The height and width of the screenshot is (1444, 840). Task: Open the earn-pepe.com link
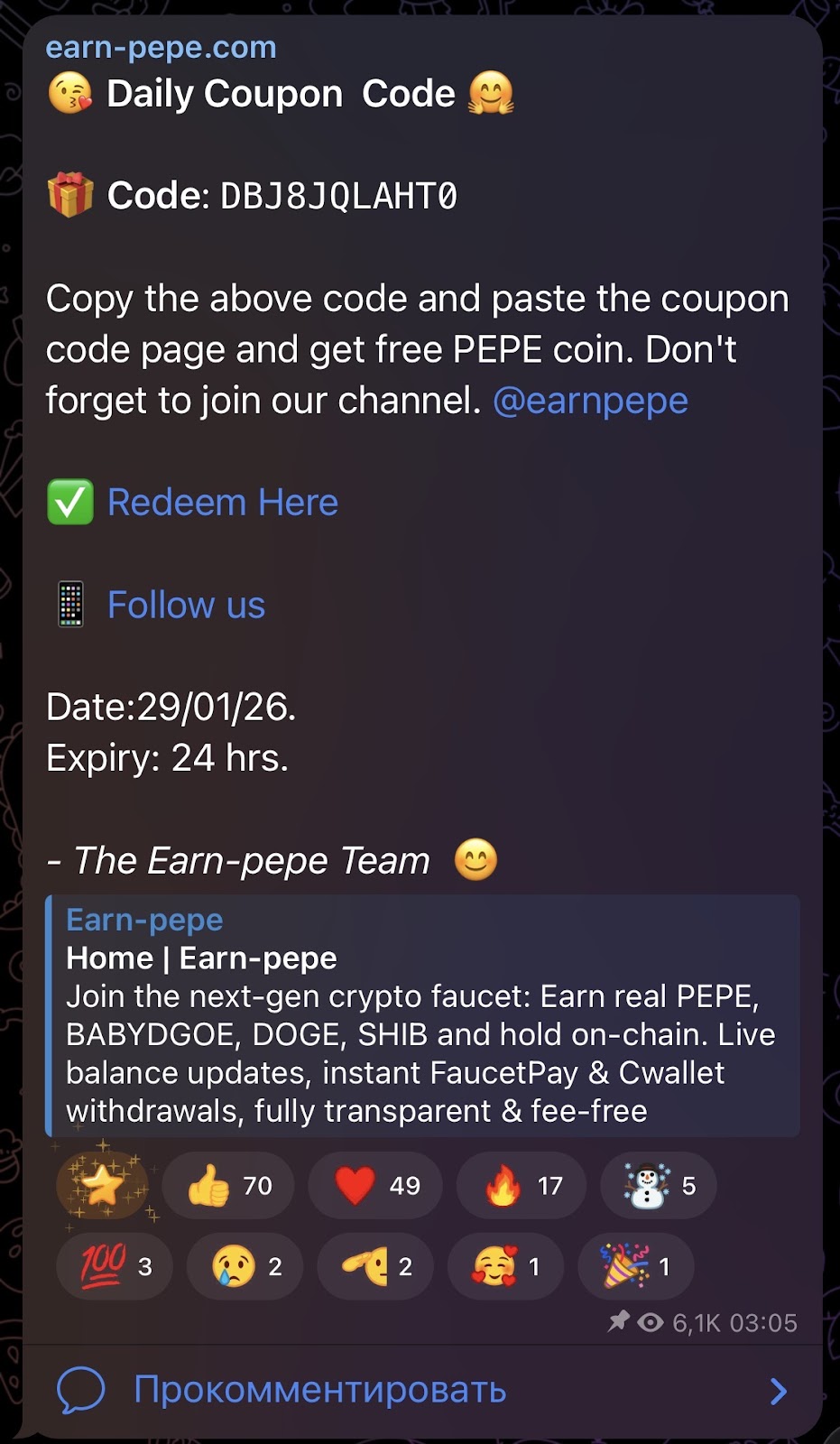click(161, 47)
